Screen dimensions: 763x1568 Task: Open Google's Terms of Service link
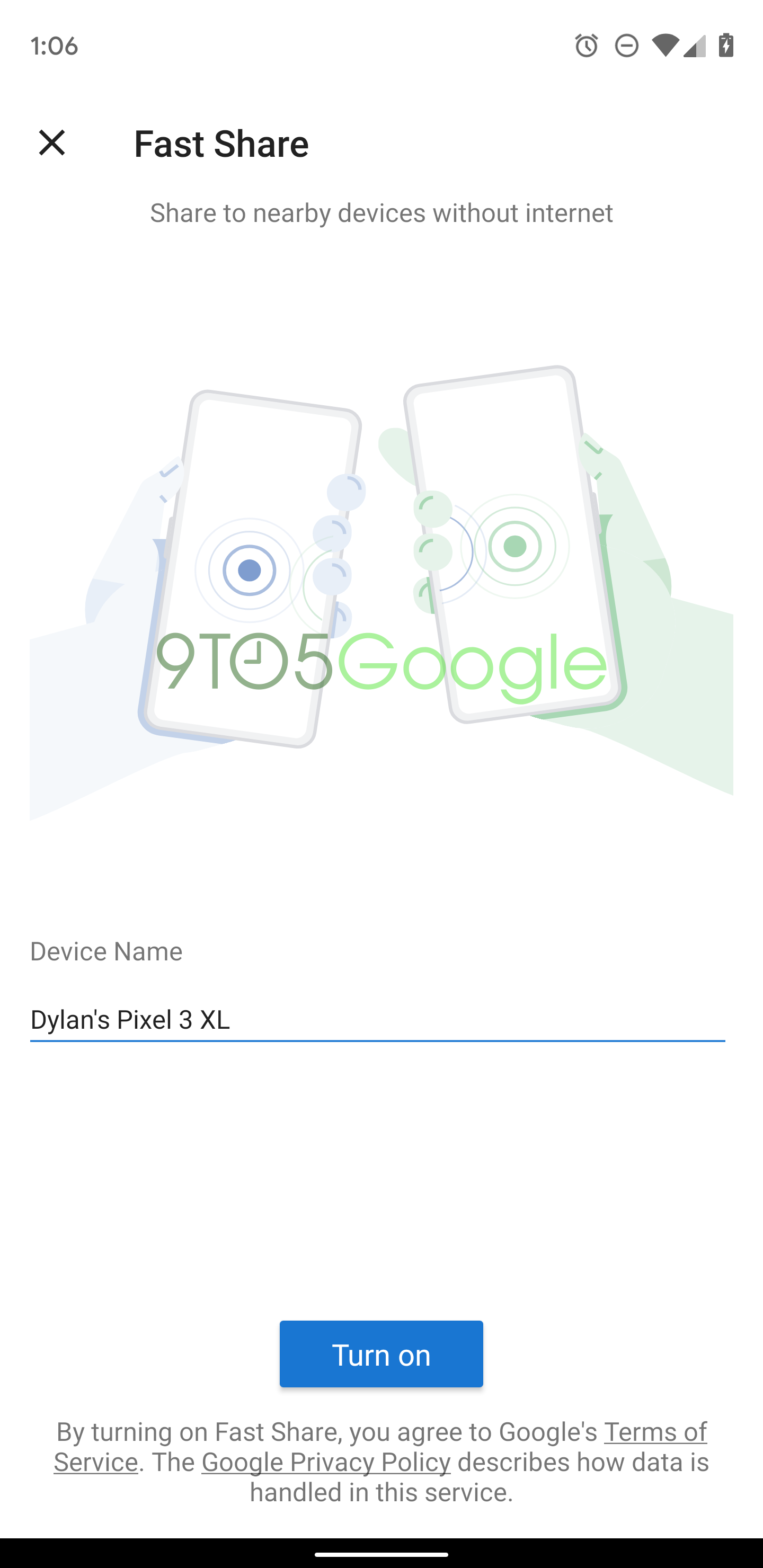pyautogui.click(x=654, y=1432)
